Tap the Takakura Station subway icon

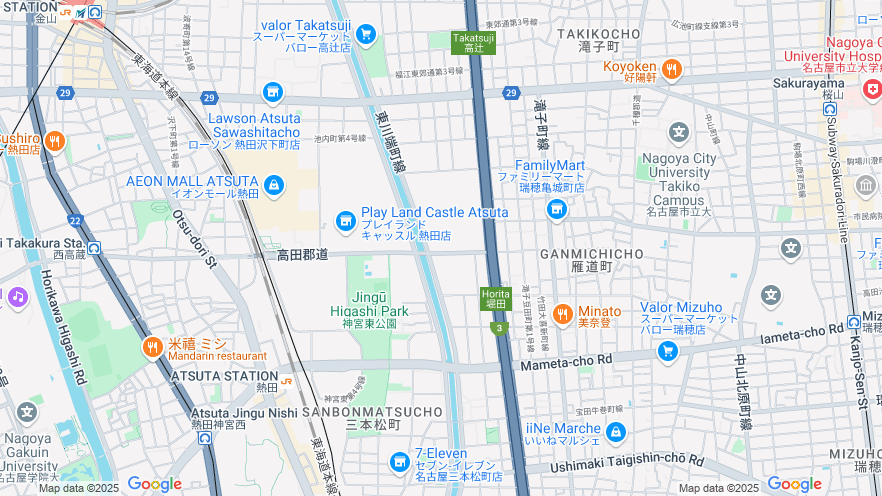coord(93,248)
